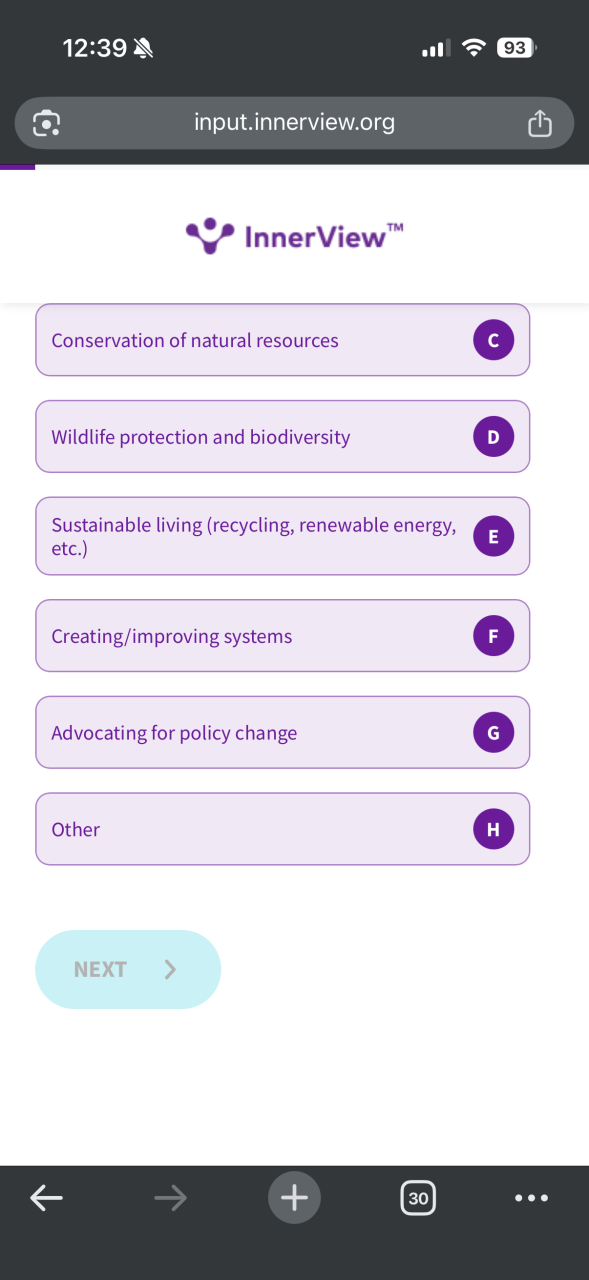Choose Advocating for policy change

point(282,732)
